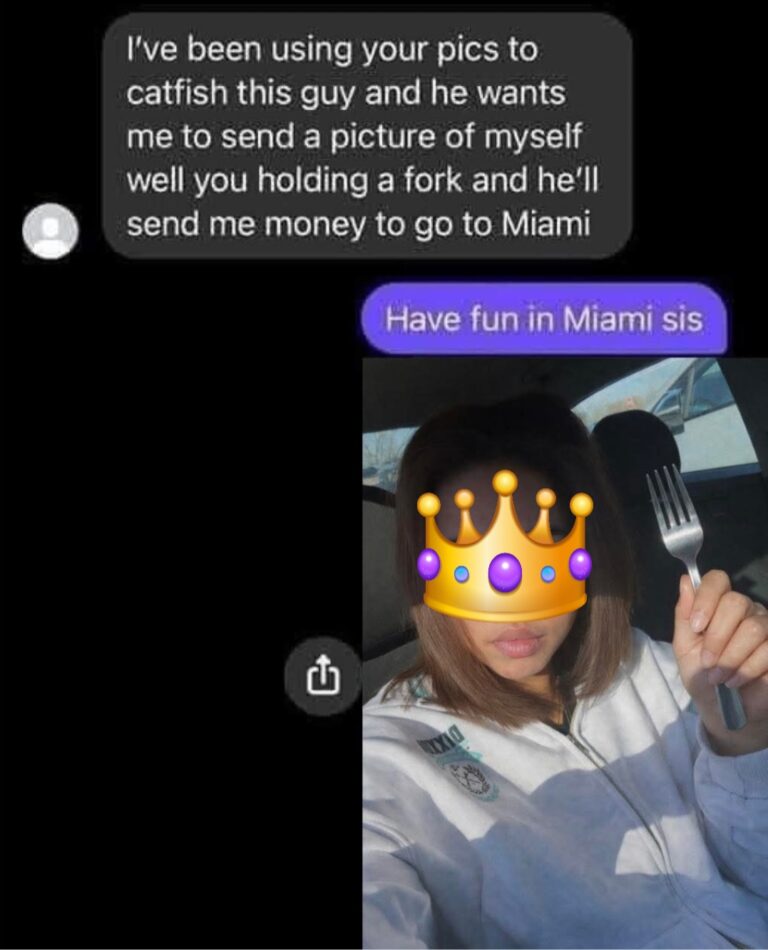
Task: Share the photo holding a fork
Action: point(324,679)
